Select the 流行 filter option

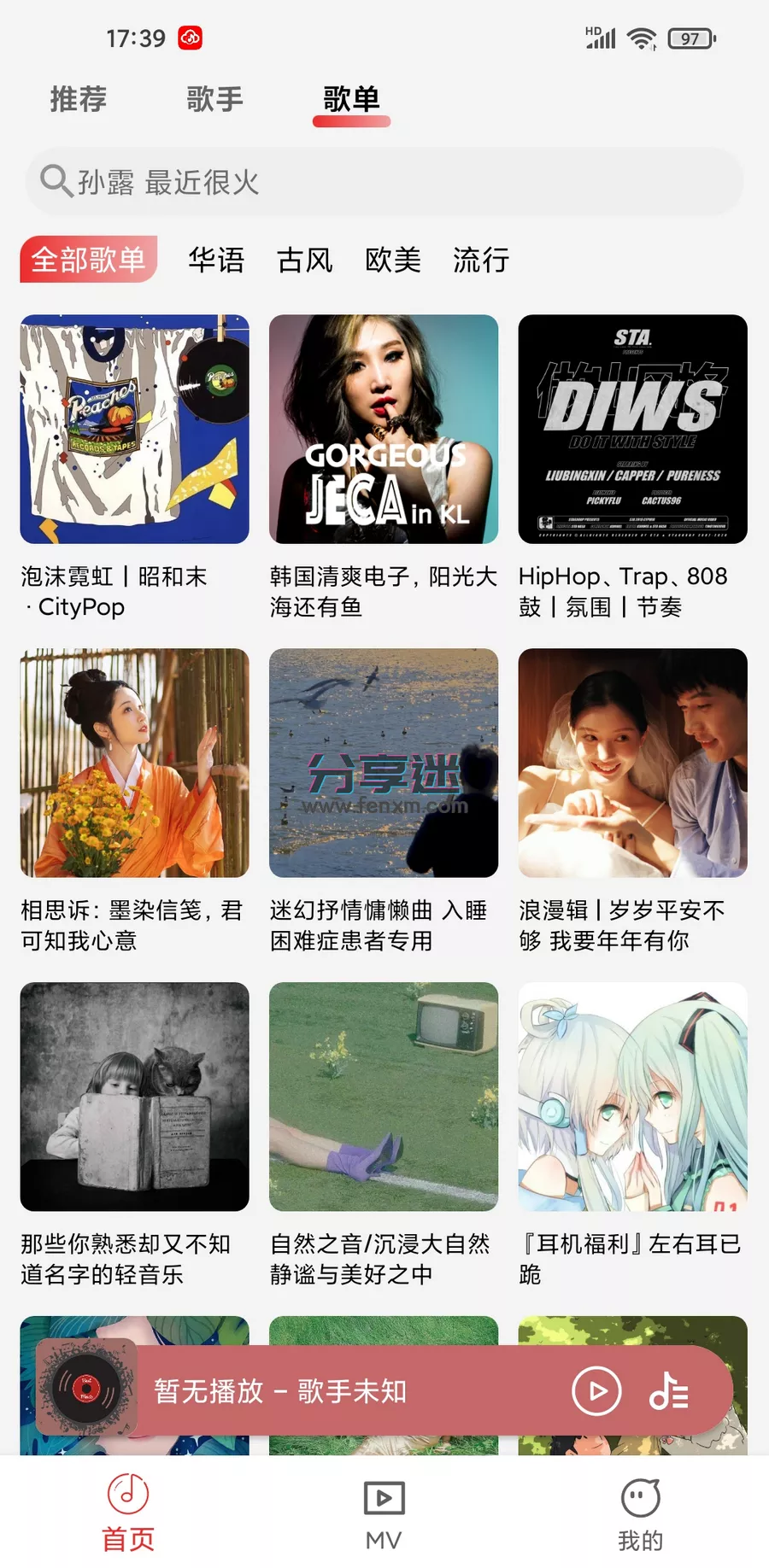pyautogui.click(x=480, y=260)
